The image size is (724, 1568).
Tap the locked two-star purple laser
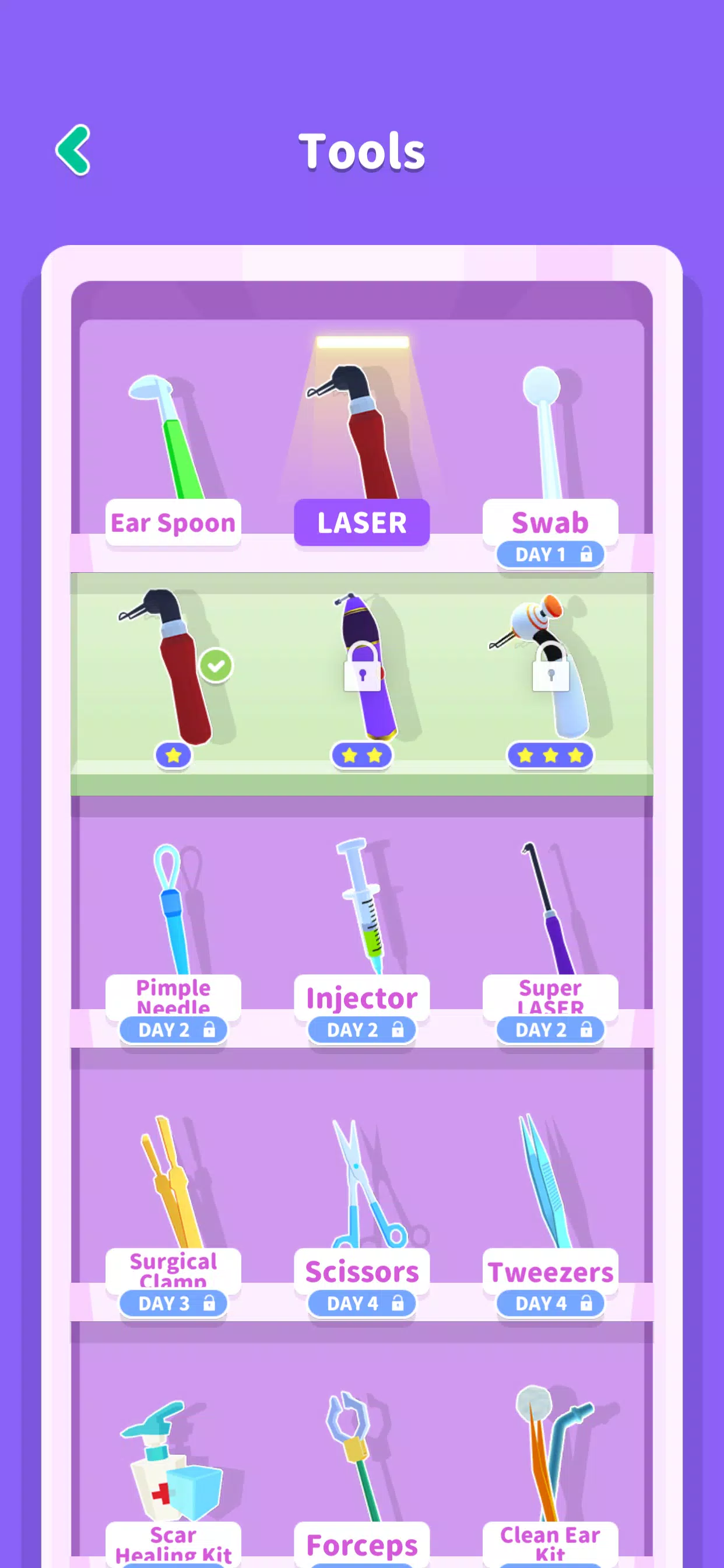(363, 670)
